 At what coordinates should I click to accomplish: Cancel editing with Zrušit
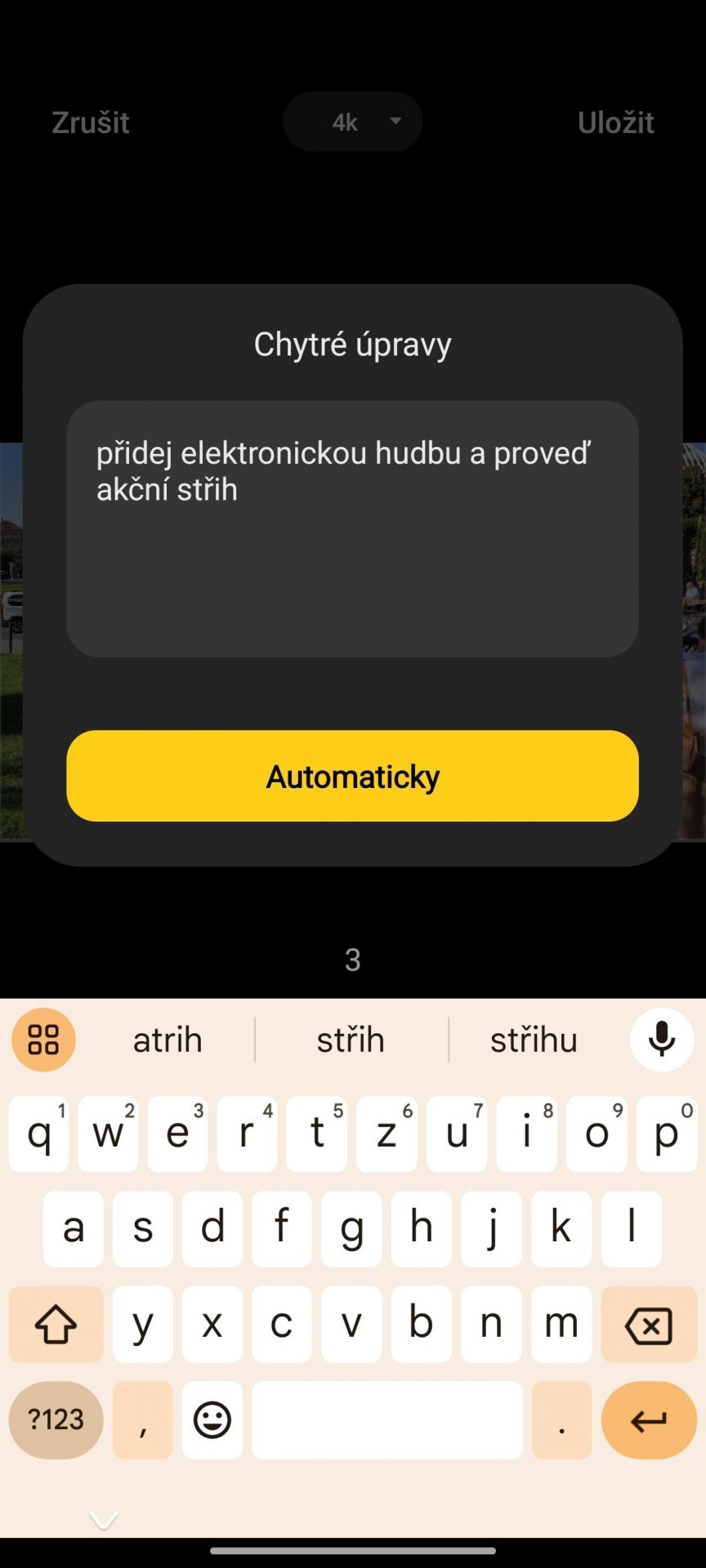click(x=91, y=122)
